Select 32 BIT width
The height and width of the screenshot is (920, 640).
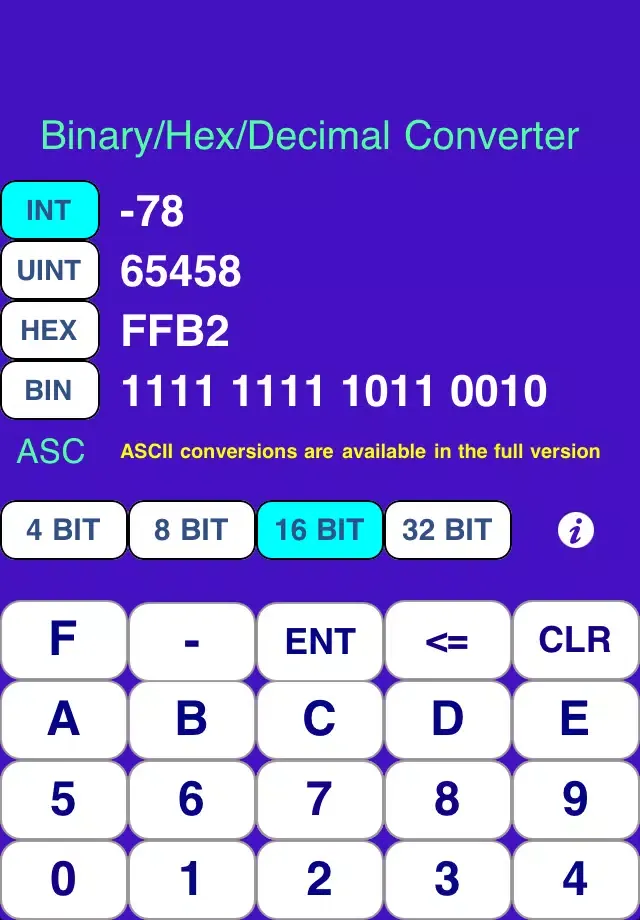[447, 530]
